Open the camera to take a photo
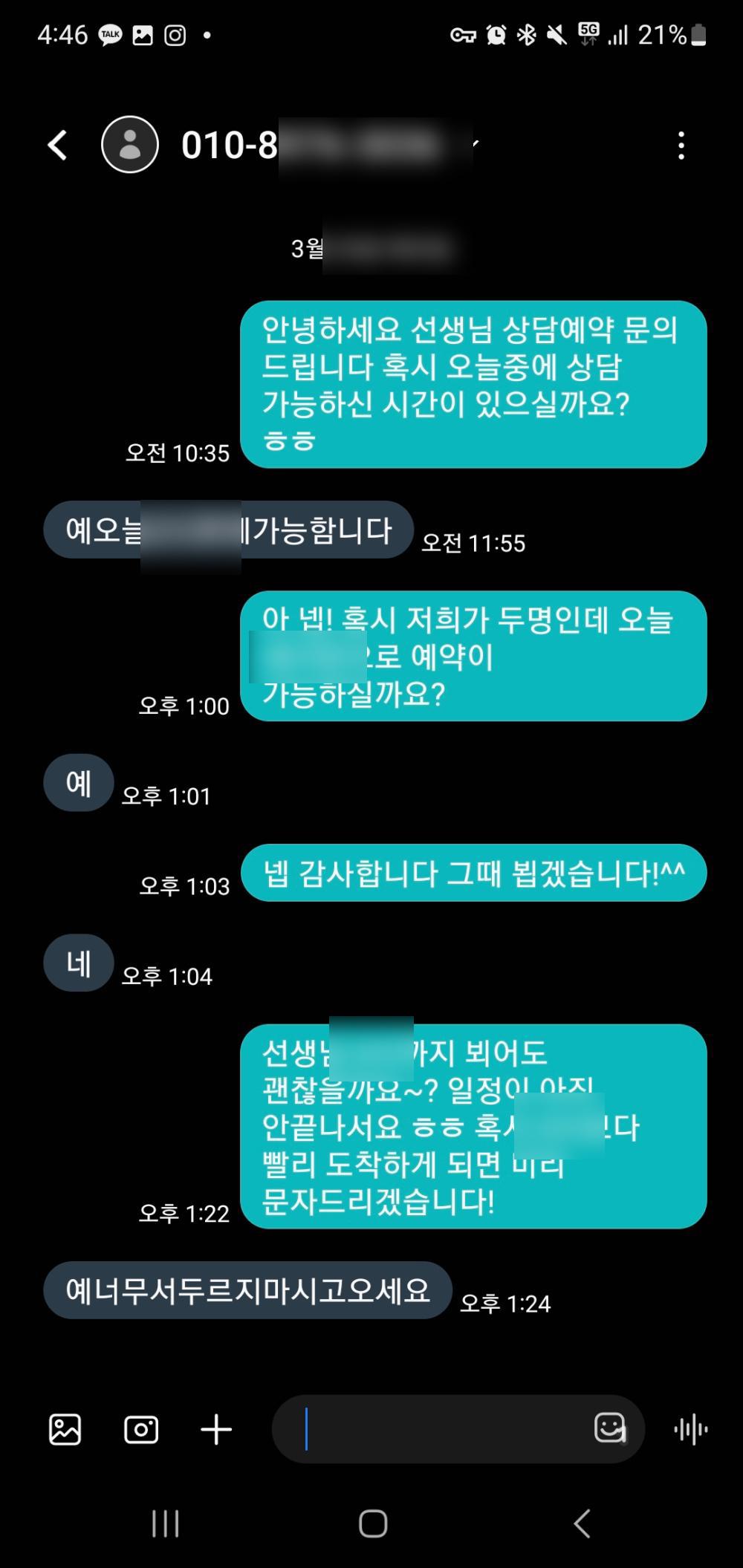Screen dimensions: 743x1568 coord(141,1429)
